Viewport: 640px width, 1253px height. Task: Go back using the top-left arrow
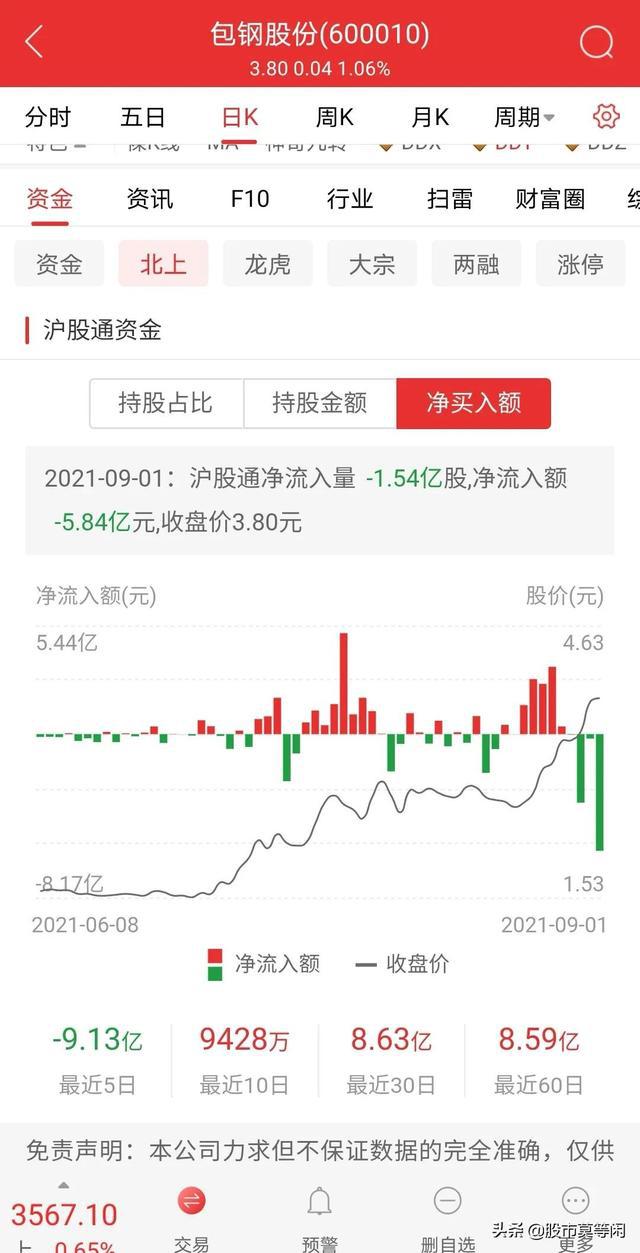pos(35,42)
